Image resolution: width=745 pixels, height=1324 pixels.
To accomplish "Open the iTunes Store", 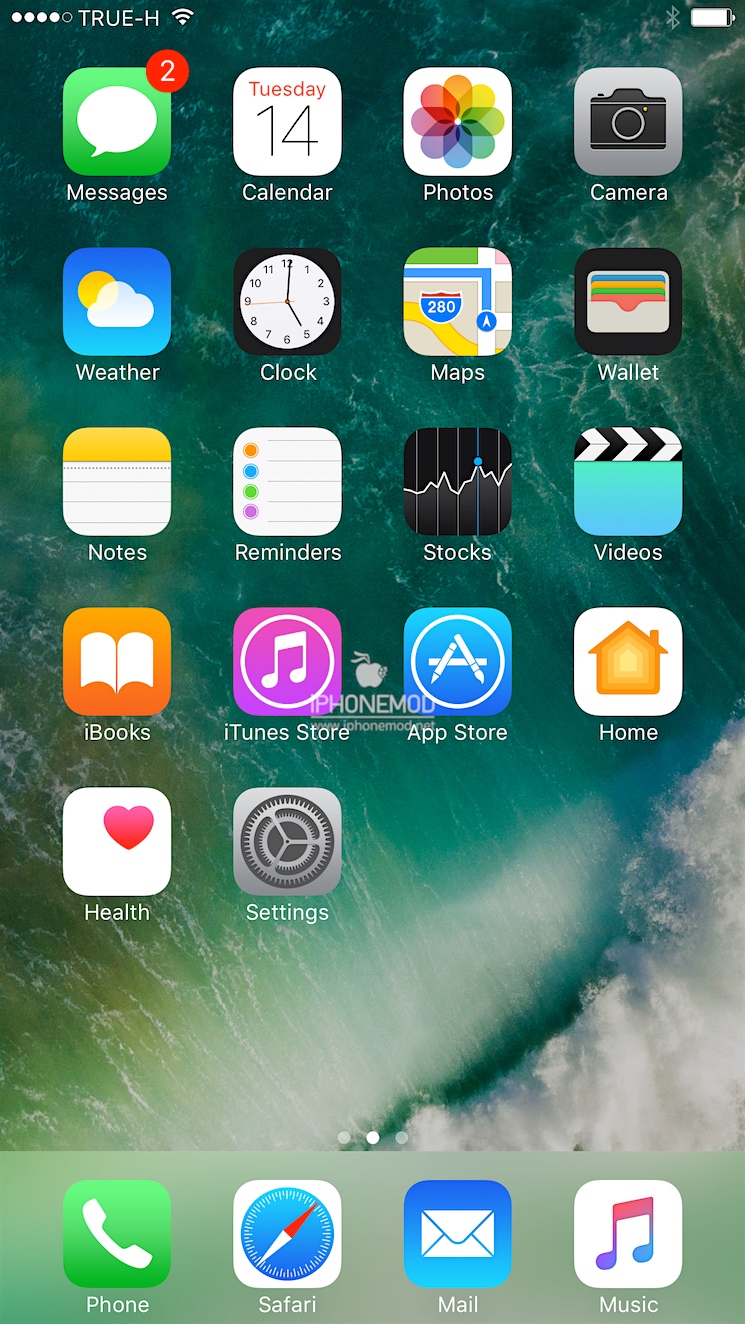I will click(x=287, y=662).
